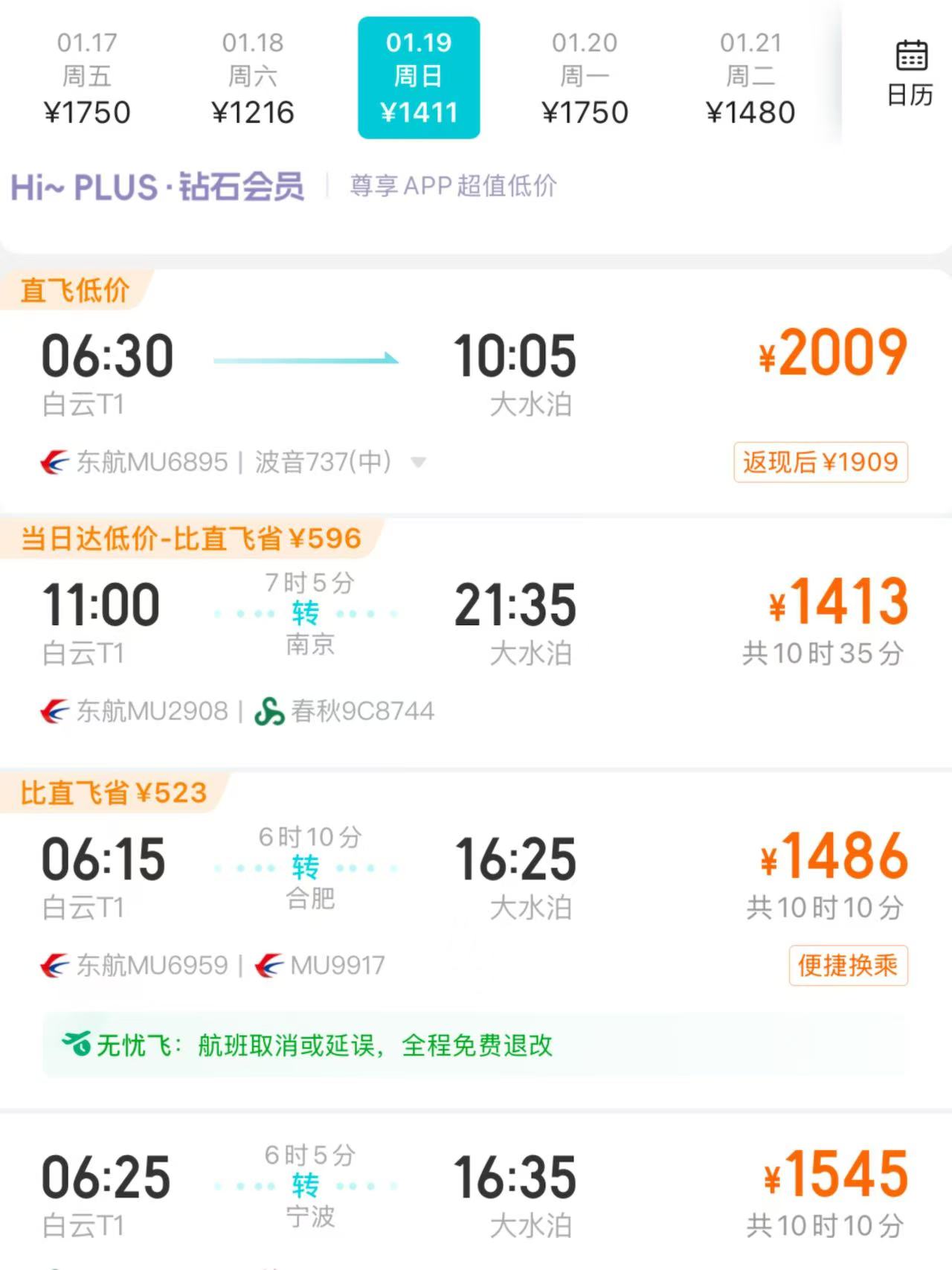This screenshot has width=952, height=1270.
Task: Open the Hi~ PLUS 钻石会员 banner
Action: [283, 186]
